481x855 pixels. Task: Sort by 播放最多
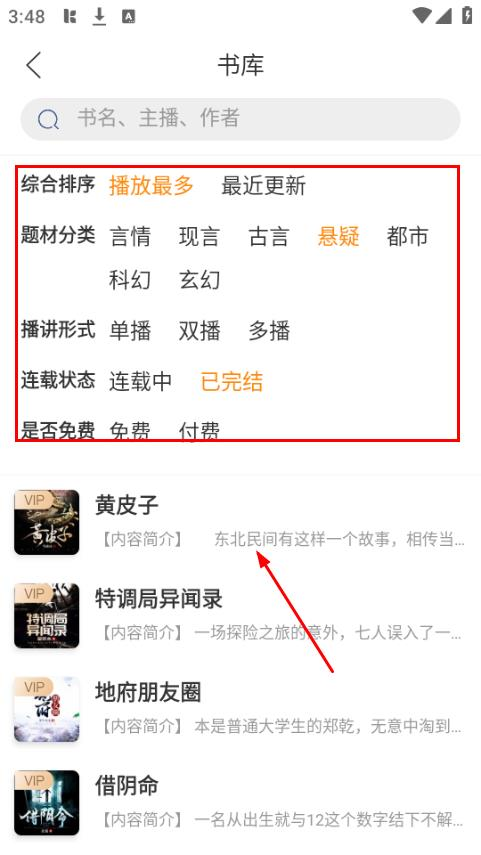[x=151, y=185]
